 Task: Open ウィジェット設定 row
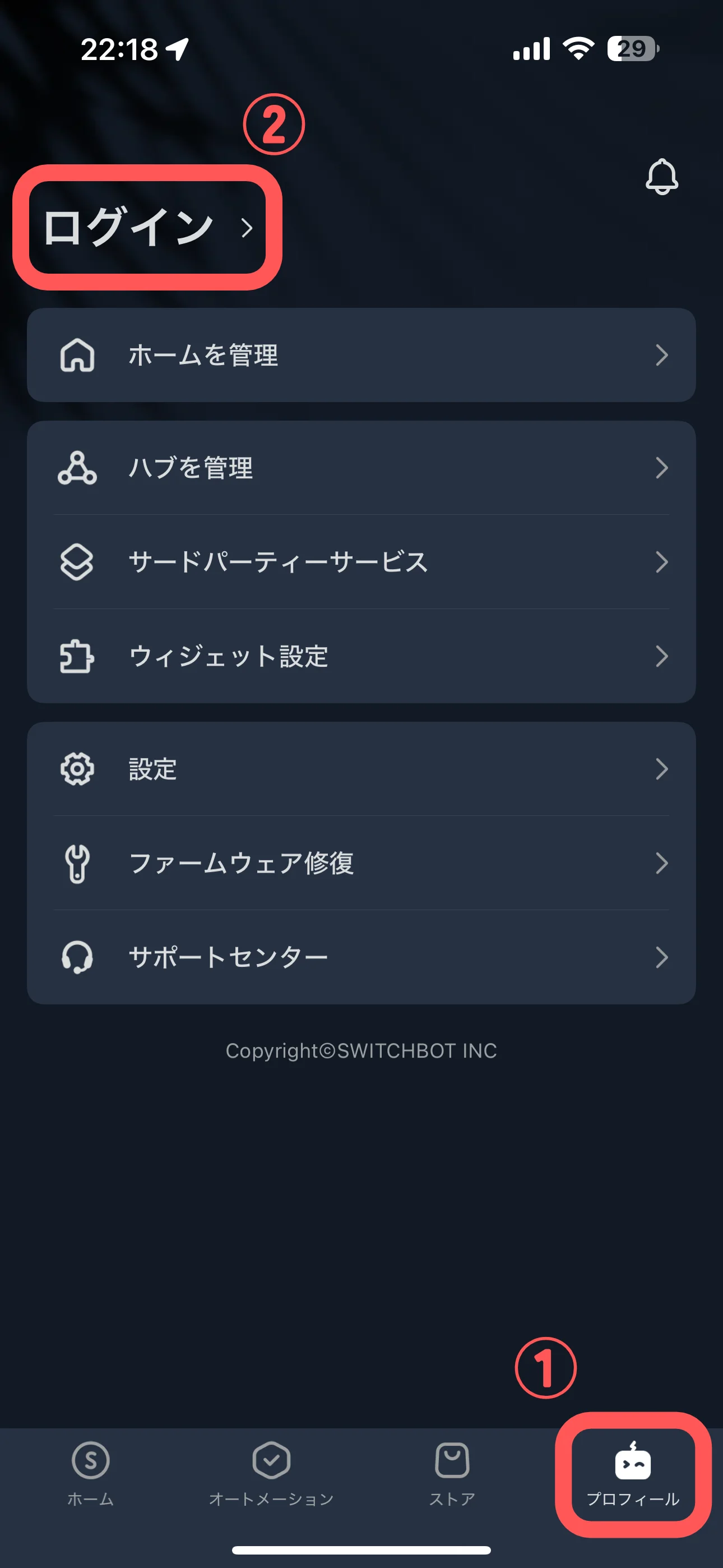[361, 656]
